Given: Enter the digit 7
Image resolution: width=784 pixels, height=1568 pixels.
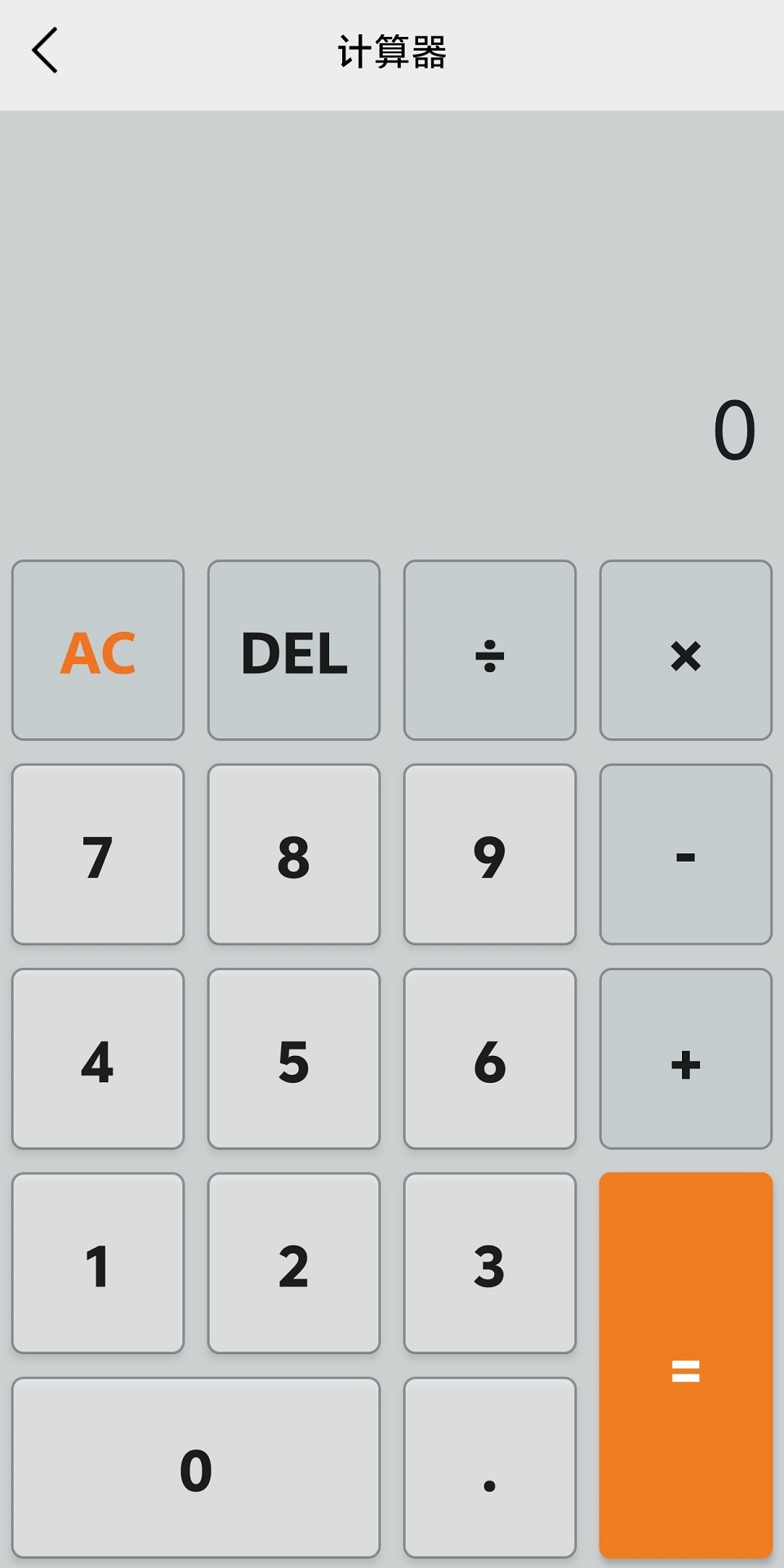Looking at the screenshot, I should (x=98, y=854).
